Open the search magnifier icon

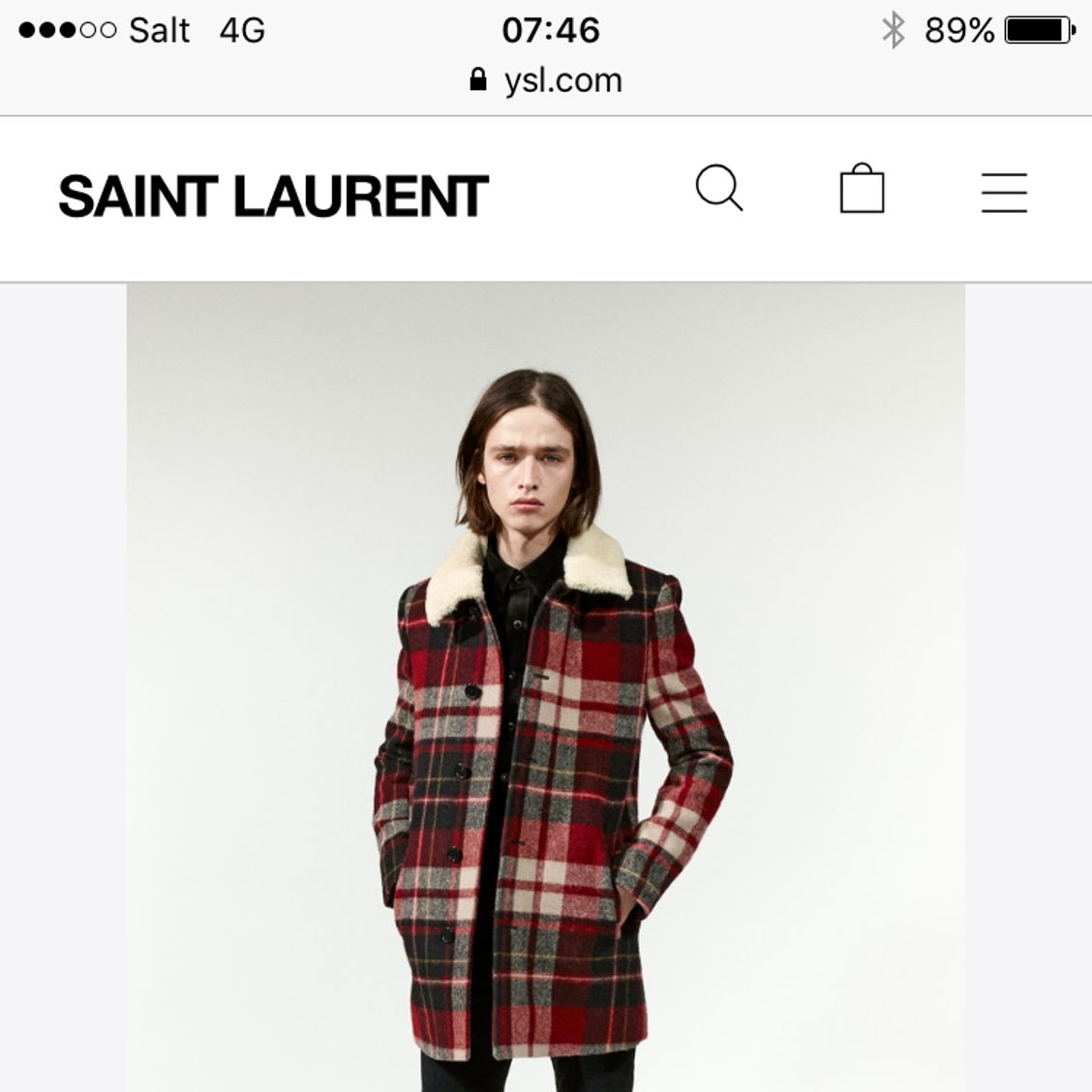pyautogui.click(x=719, y=188)
